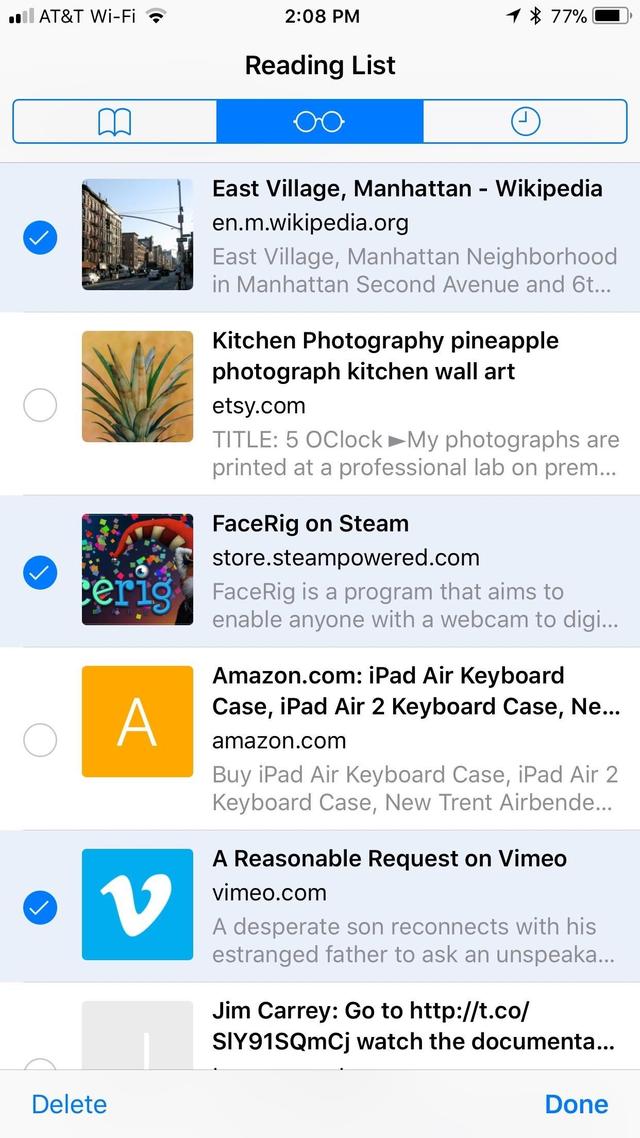Select the Kitchen Photography pineapple item

click(x=40, y=405)
